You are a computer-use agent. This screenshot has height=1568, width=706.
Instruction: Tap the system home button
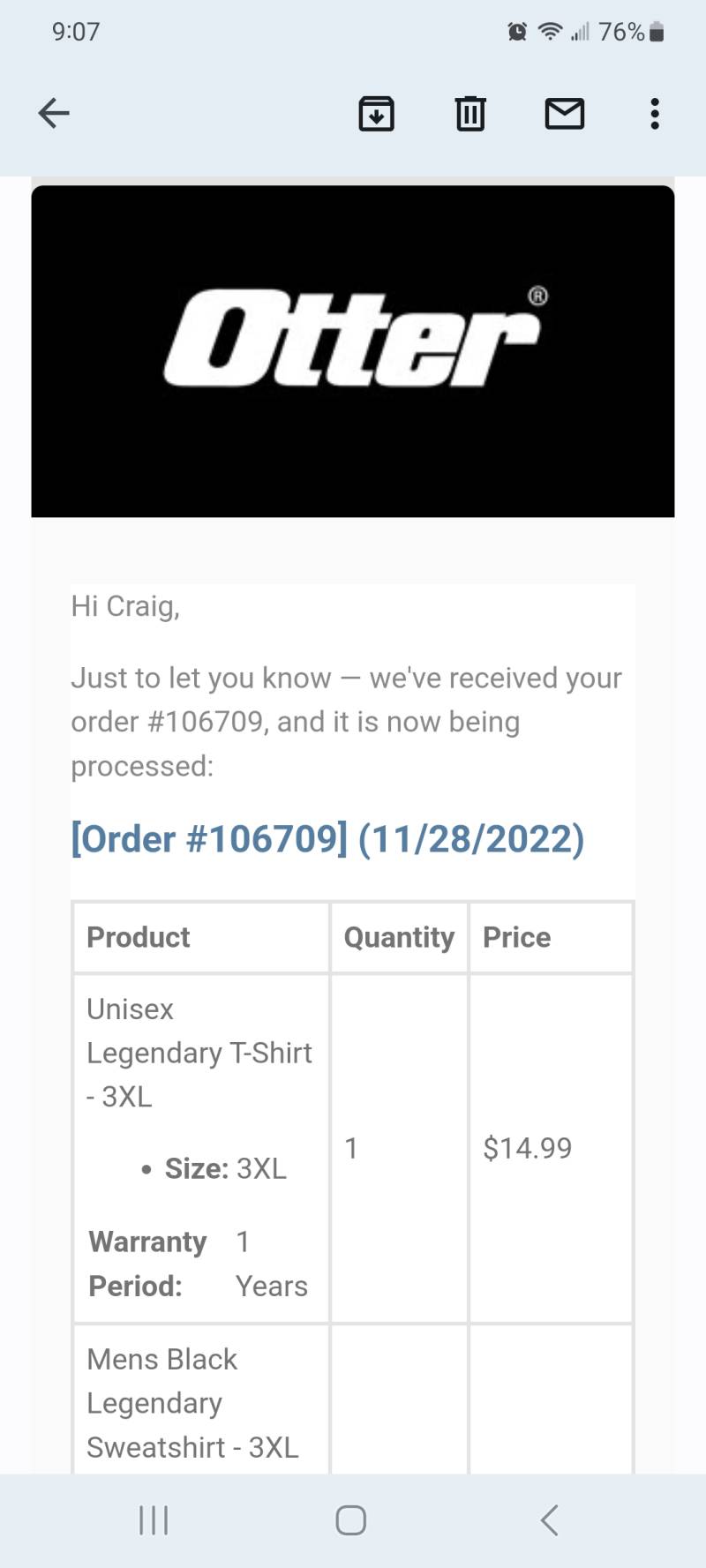351,1520
